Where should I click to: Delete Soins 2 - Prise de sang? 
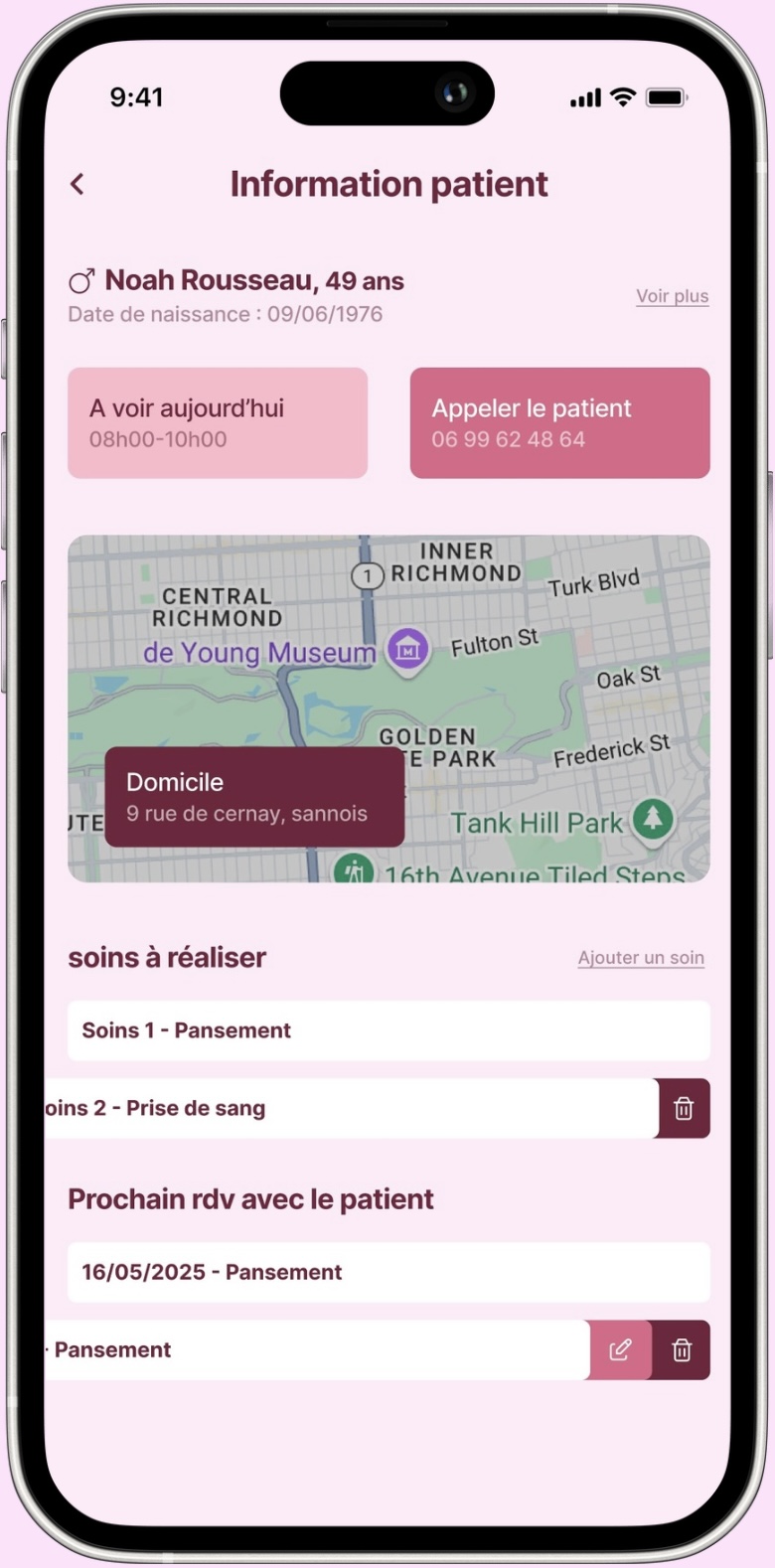click(x=684, y=1108)
